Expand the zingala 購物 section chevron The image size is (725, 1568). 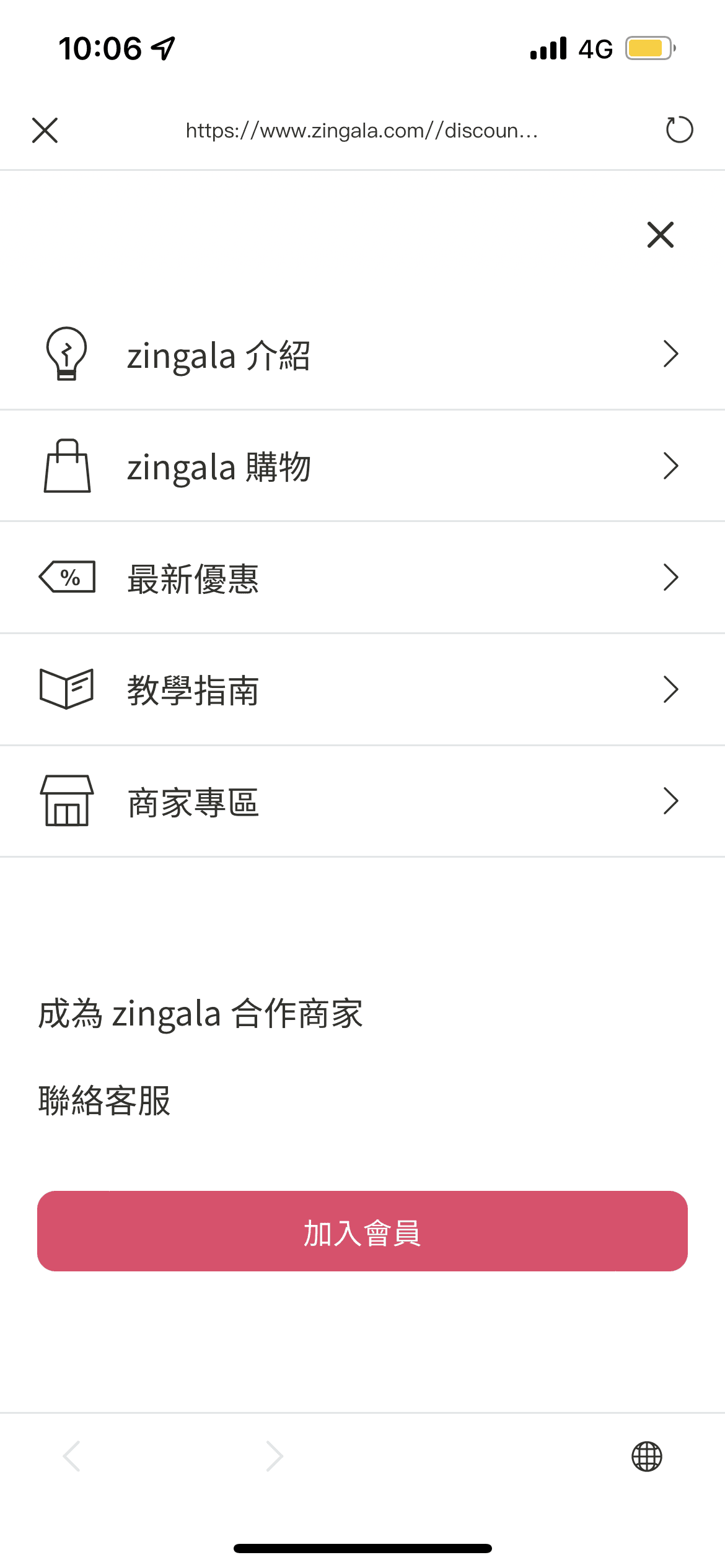pos(671,466)
